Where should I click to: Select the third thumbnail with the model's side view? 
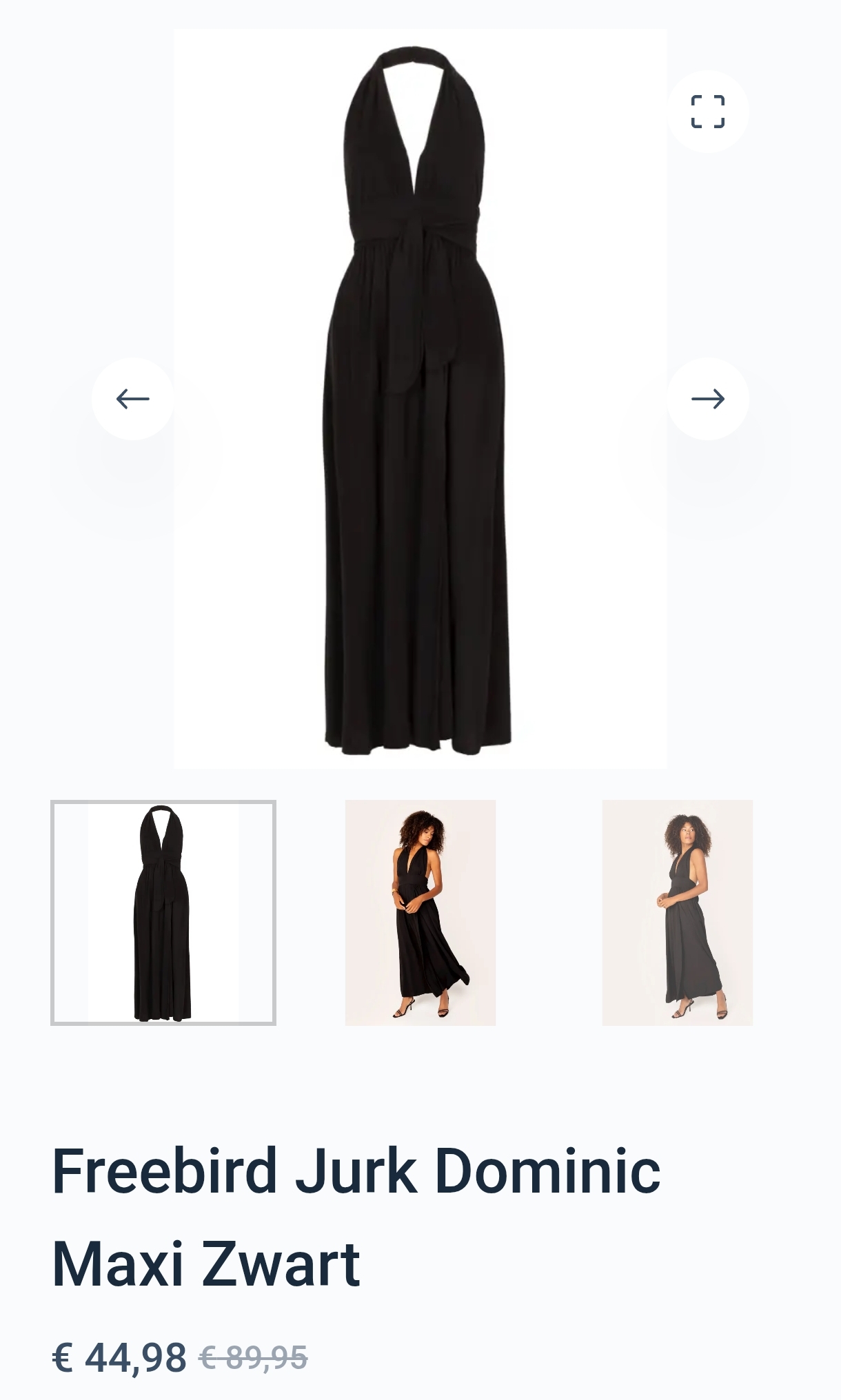[x=677, y=912]
